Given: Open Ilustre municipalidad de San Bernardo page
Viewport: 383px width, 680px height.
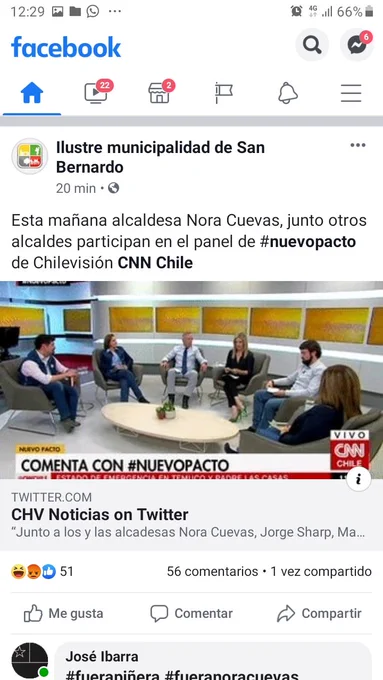Looking at the screenshot, I should pos(160,157).
